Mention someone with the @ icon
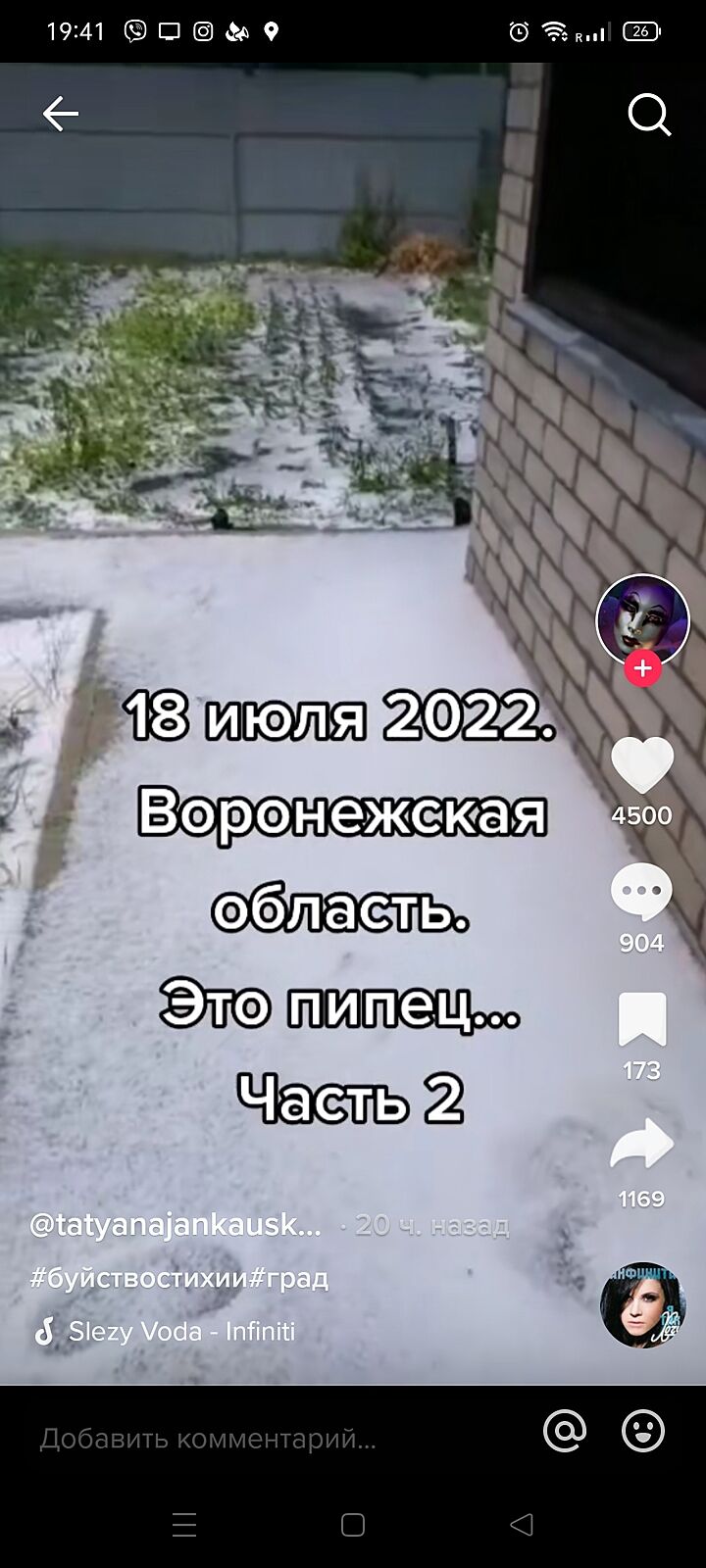This screenshot has height=1568, width=706. coord(565,1431)
